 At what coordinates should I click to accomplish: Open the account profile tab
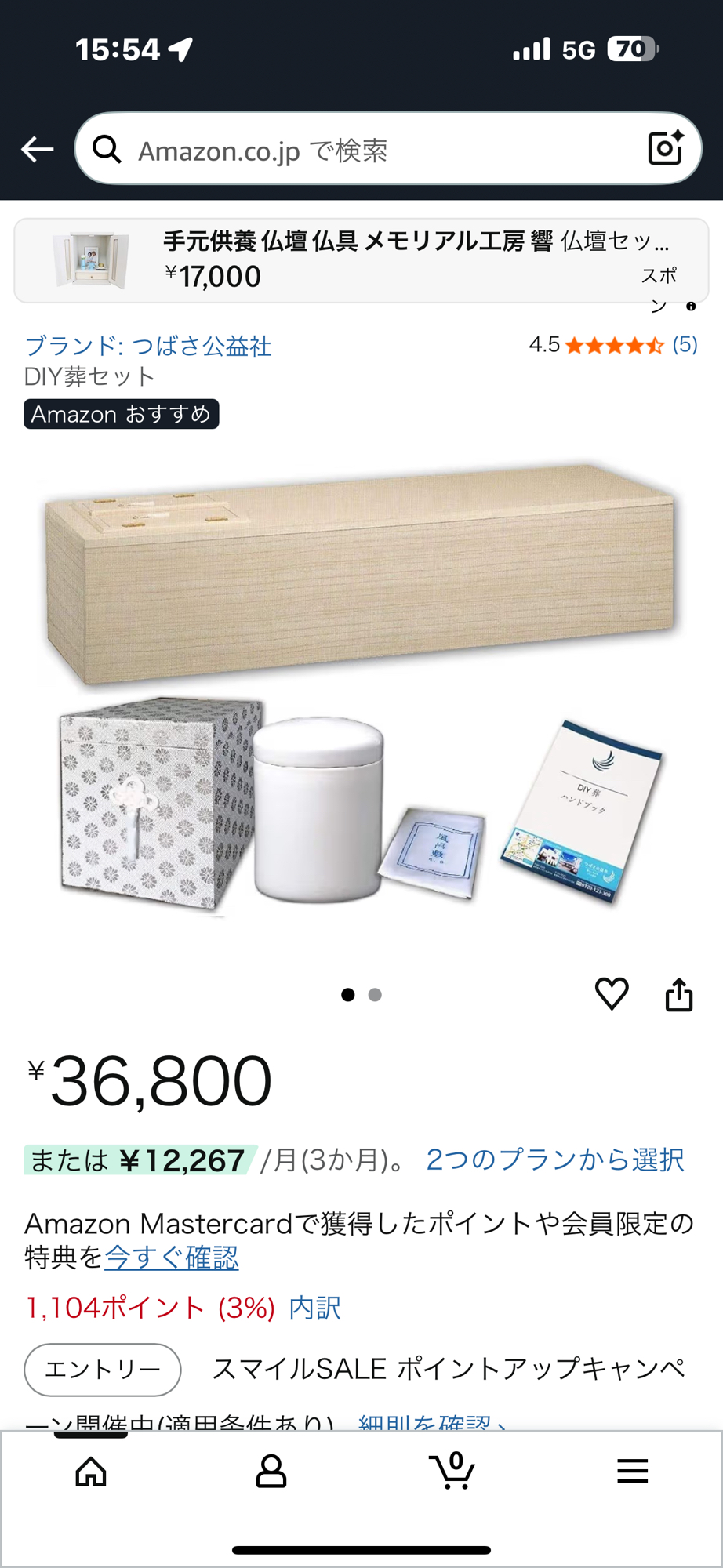(271, 1472)
